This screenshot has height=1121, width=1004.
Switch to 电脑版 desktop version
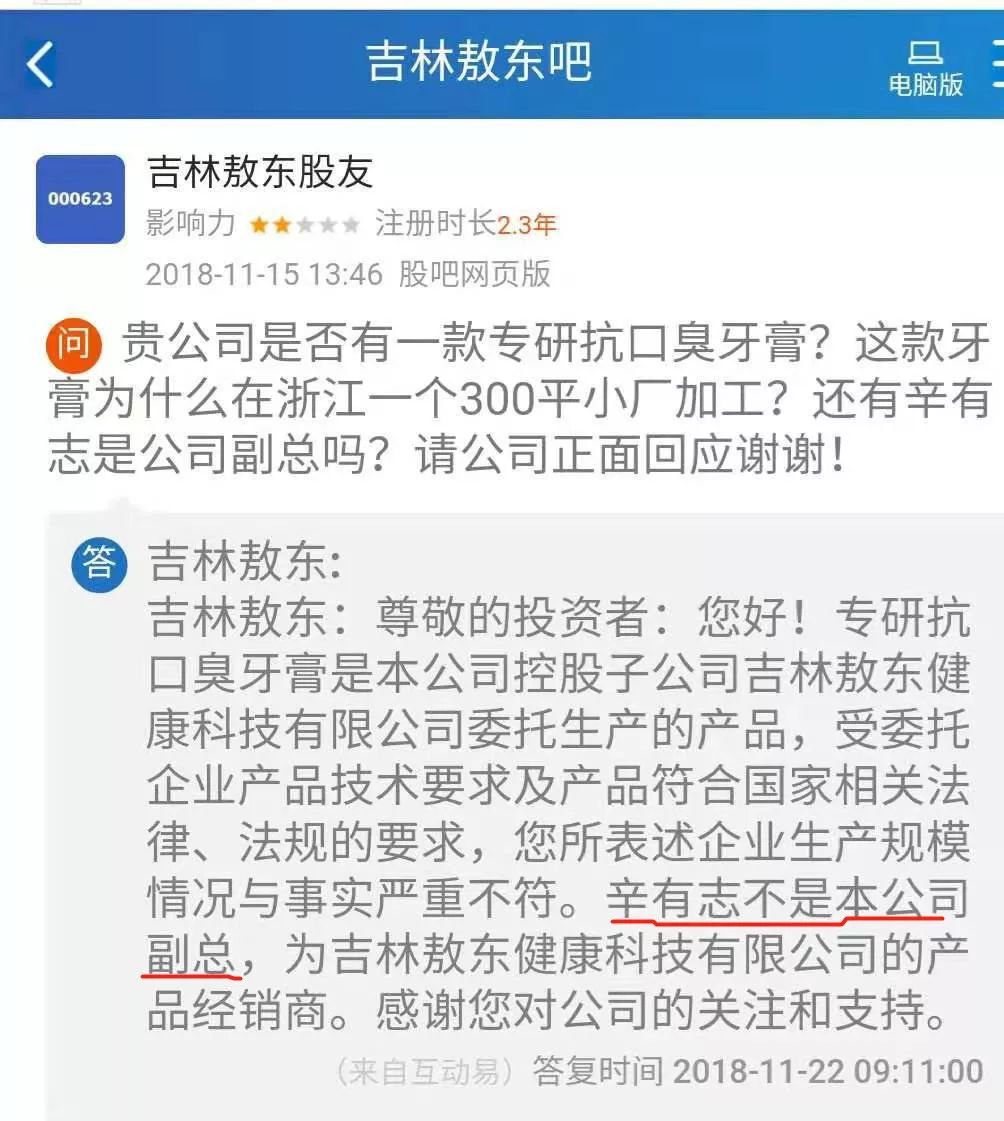pyautogui.click(x=925, y=68)
